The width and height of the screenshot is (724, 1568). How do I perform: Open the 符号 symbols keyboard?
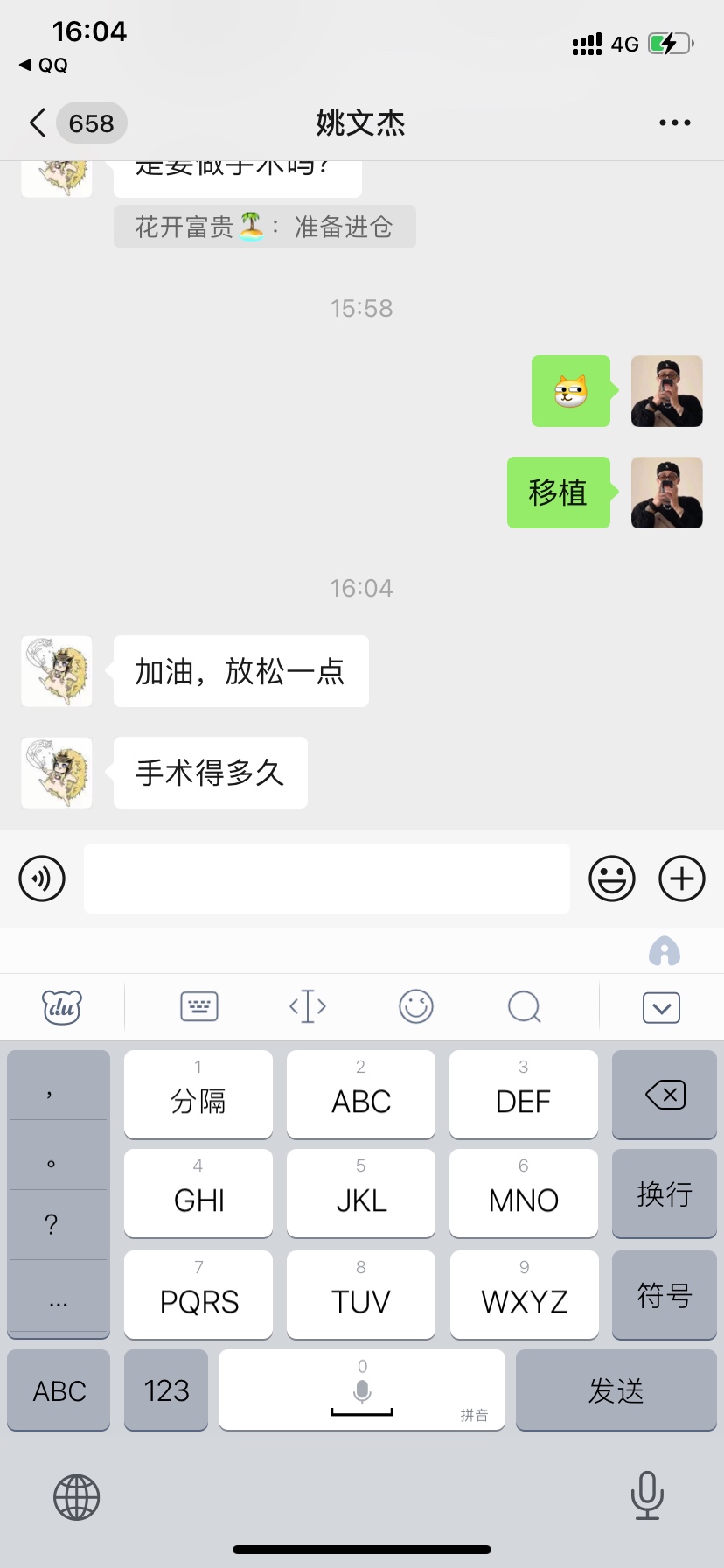pyautogui.click(x=665, y=1295)
